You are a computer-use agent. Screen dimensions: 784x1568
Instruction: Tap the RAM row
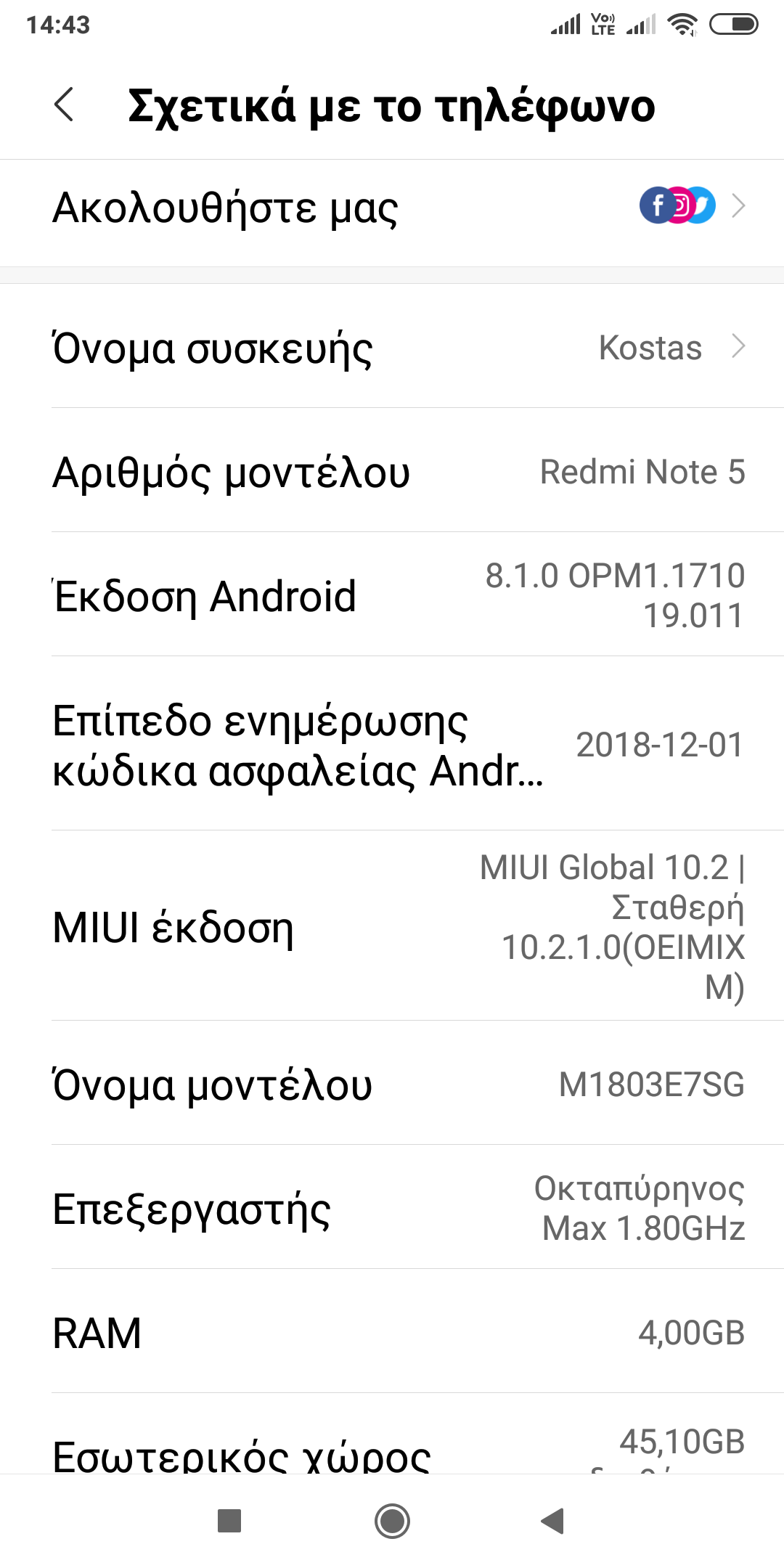pos(392,1333)
